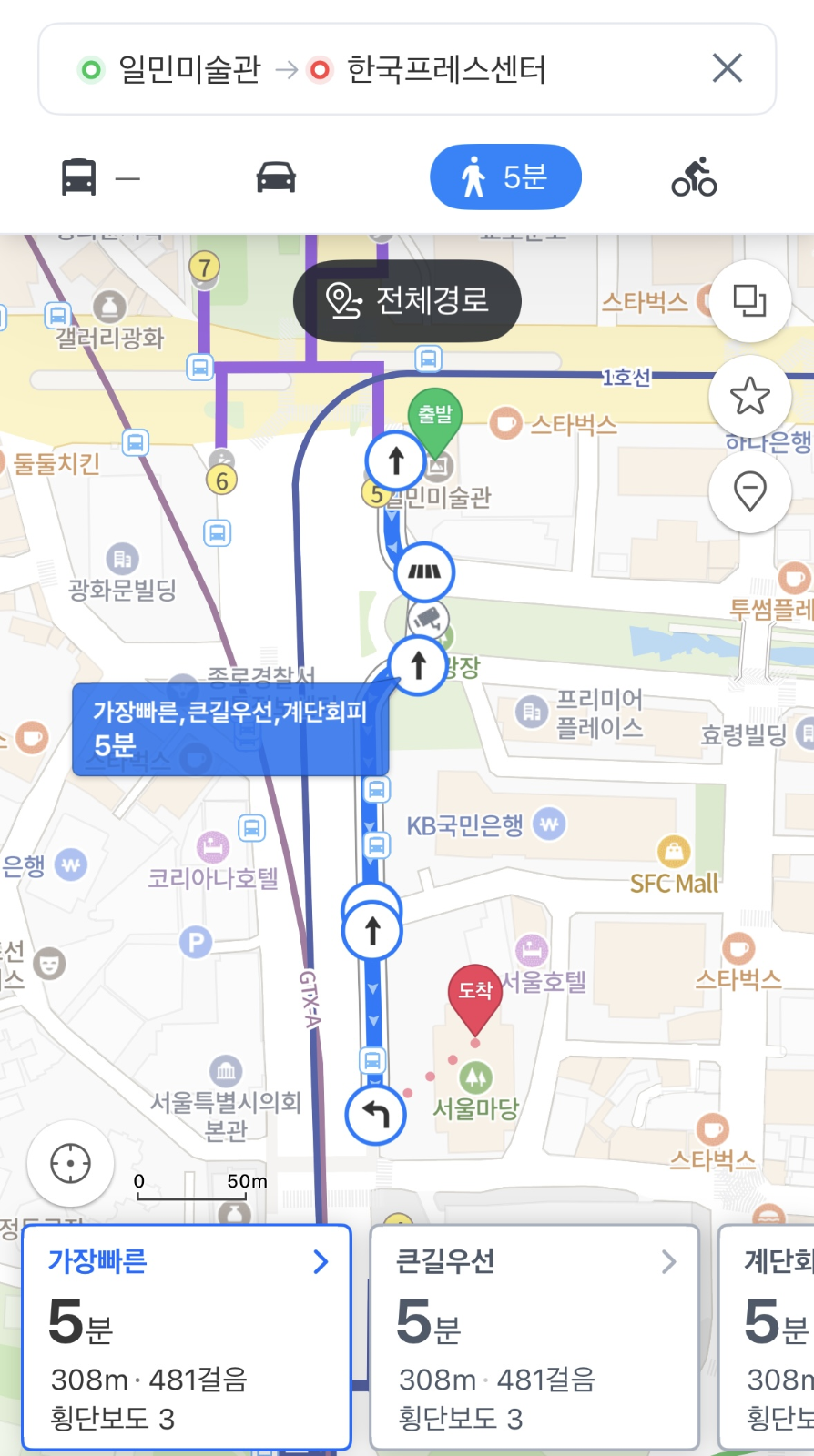Viewport: 814px width, 1456px height.
Task: Click the current location crosshair button
Action: click(70, 1163)
